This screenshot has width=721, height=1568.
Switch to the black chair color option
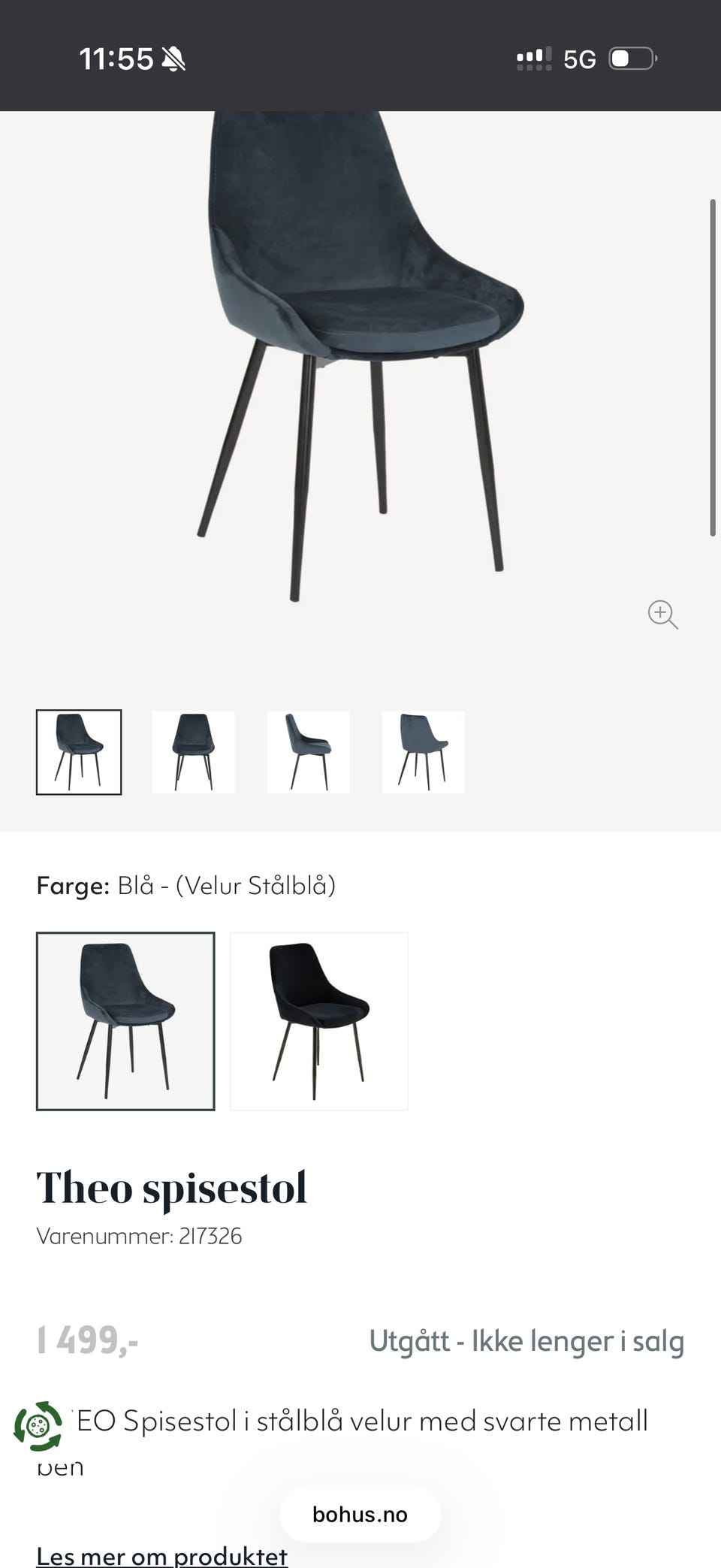(x=319, y=1021)
